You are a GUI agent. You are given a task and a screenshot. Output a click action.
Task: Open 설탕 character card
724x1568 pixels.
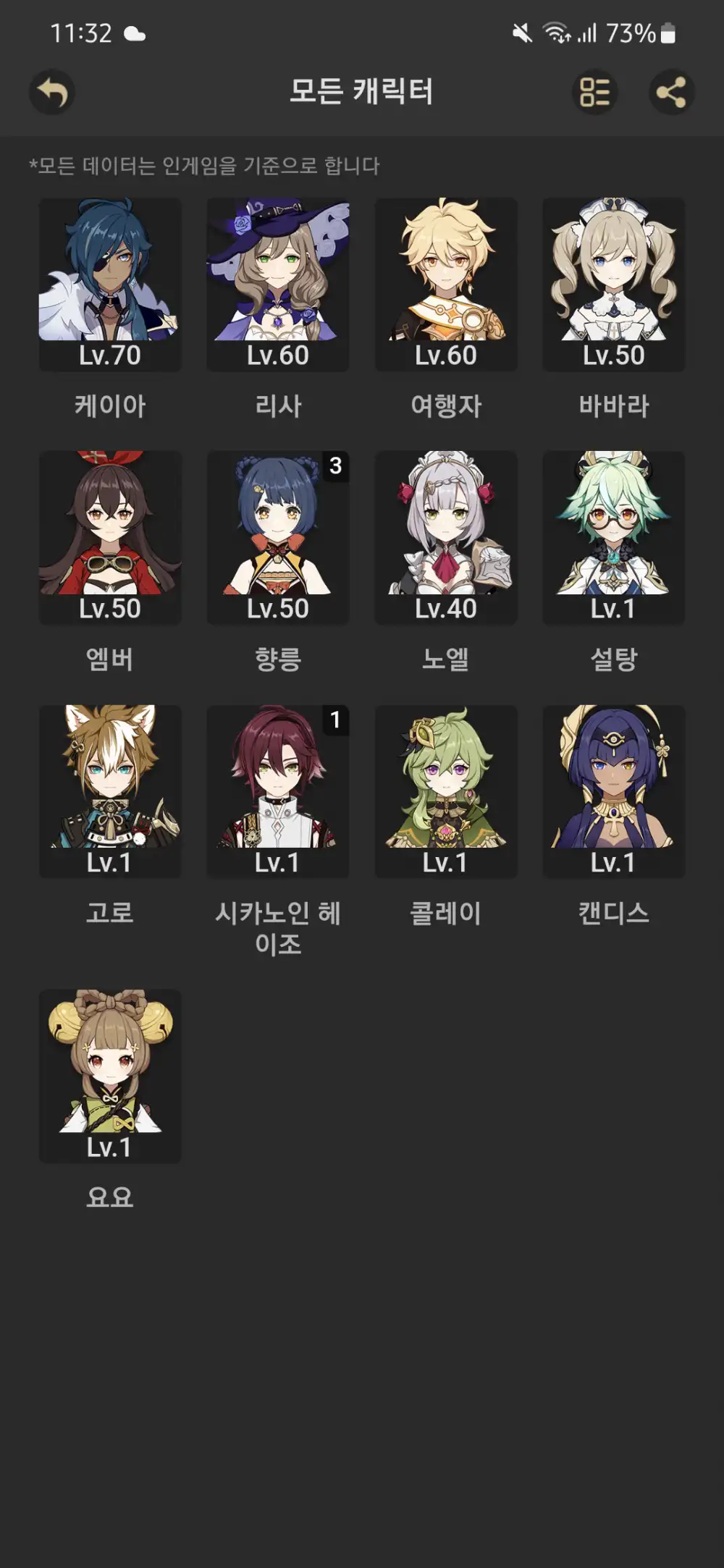[x=614, y=538]
